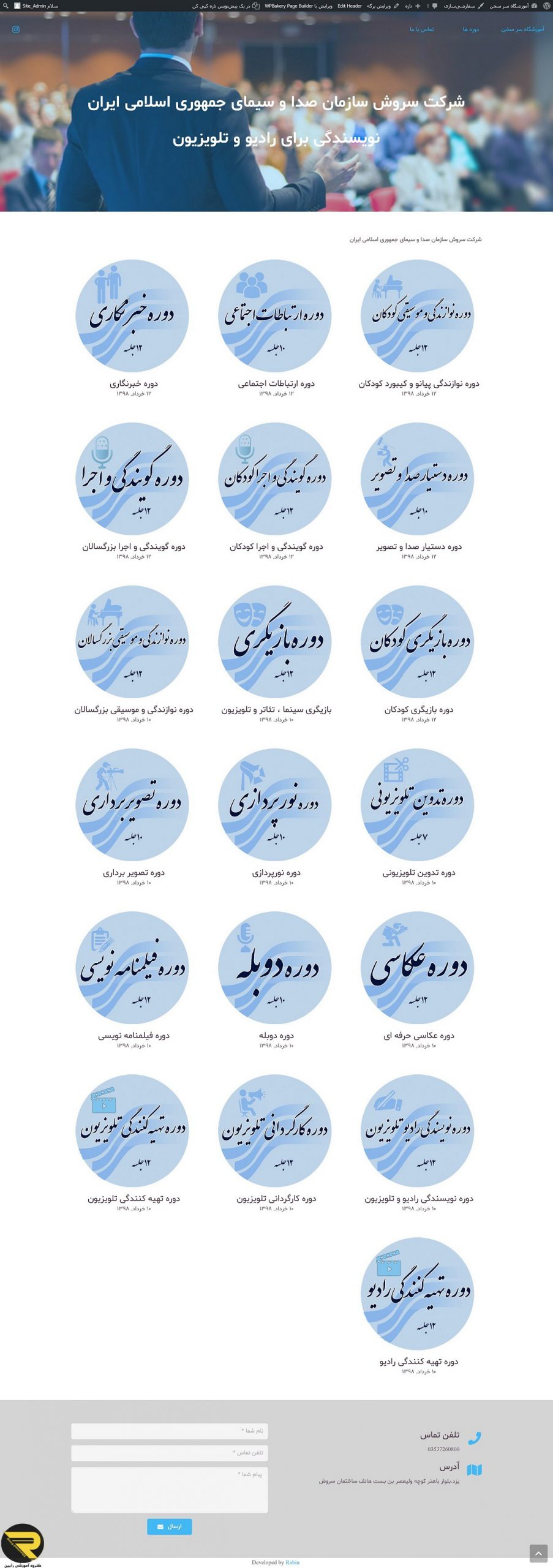Image resolution: width=553 pixels, height=1568 pixels.
Task: Focus the نام شما name field
Action: point(169,1431)
